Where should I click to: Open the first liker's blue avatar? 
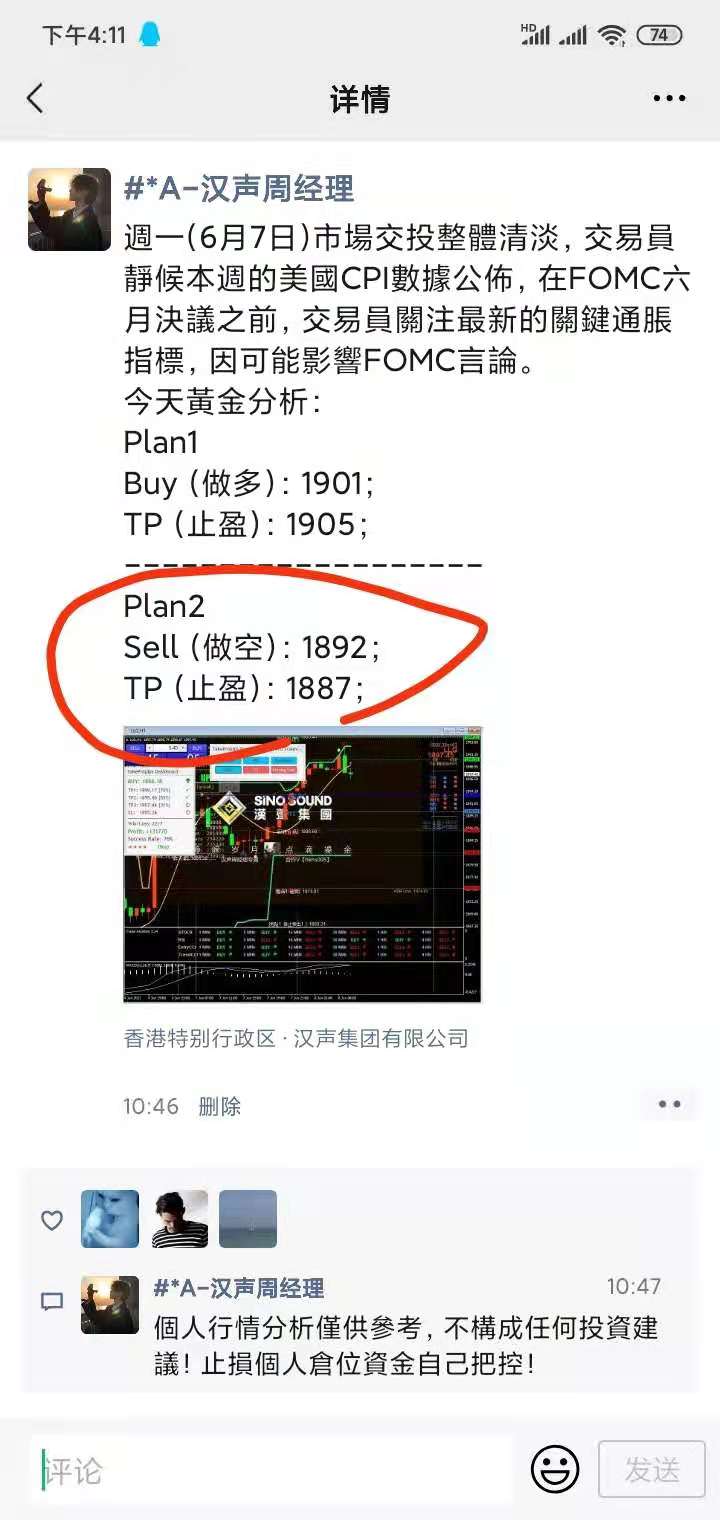point(110,1219)
